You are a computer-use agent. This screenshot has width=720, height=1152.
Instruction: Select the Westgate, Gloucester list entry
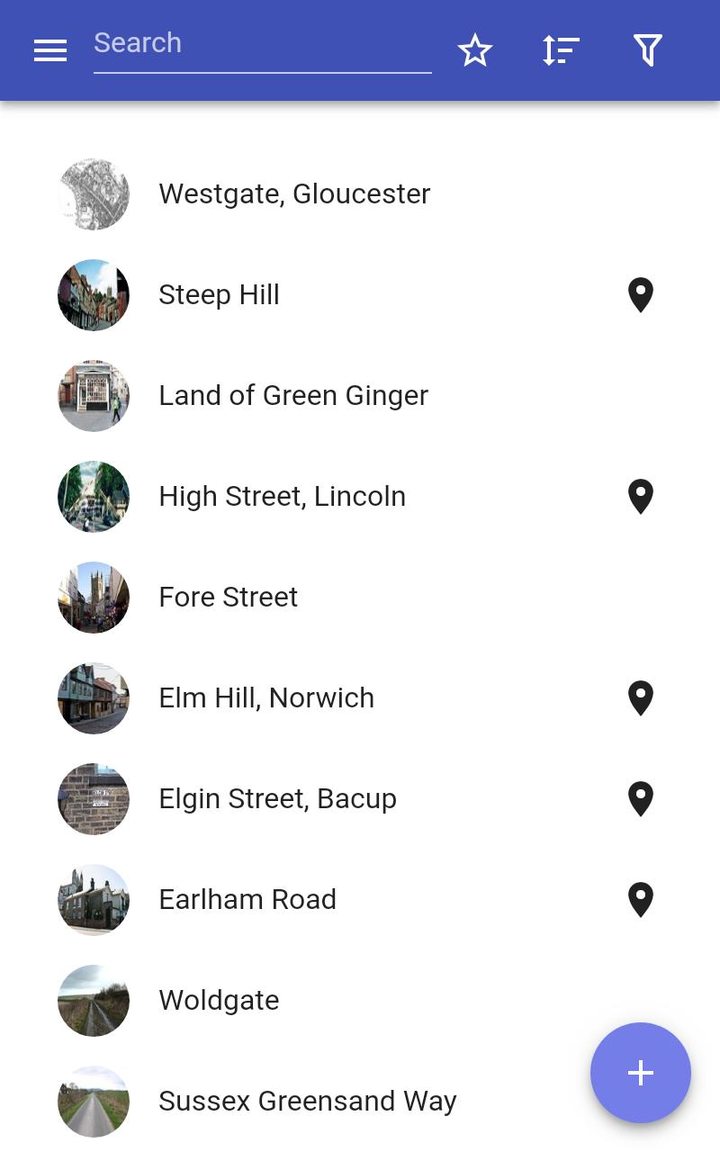(294, 194)
